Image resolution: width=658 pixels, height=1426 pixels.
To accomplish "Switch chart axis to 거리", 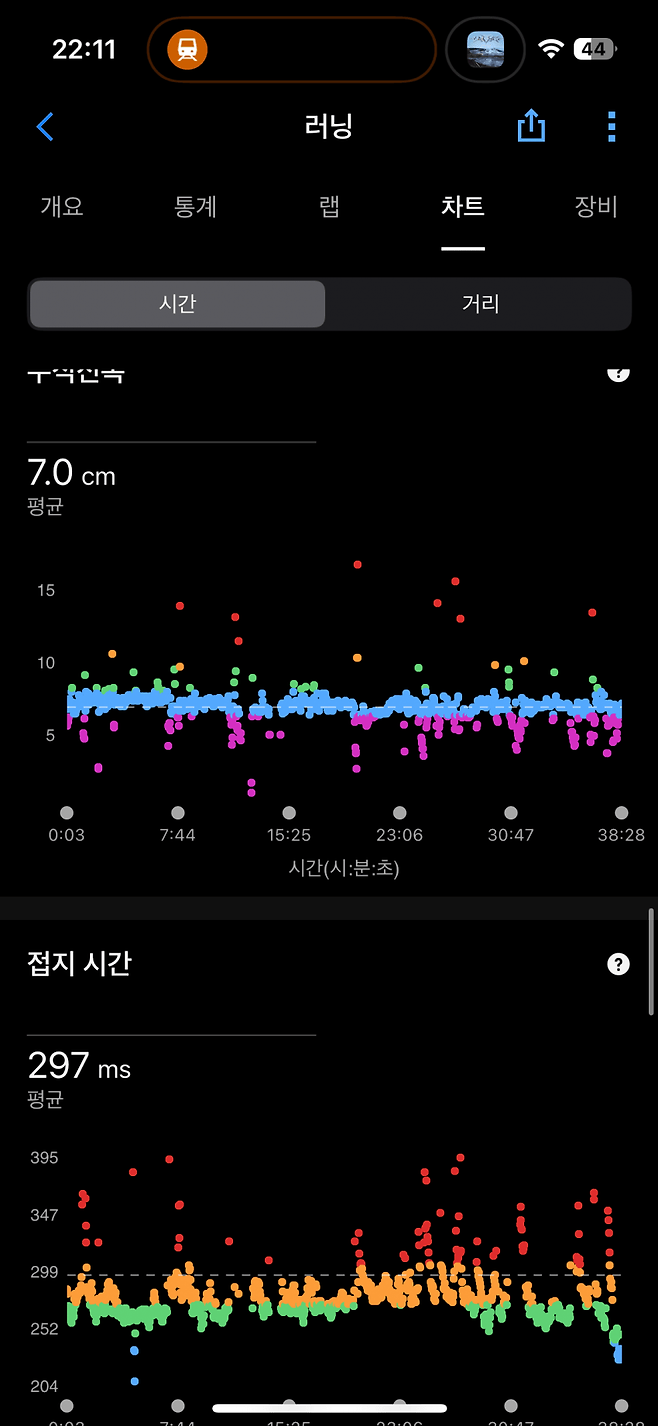I will (x=480, y=304).
